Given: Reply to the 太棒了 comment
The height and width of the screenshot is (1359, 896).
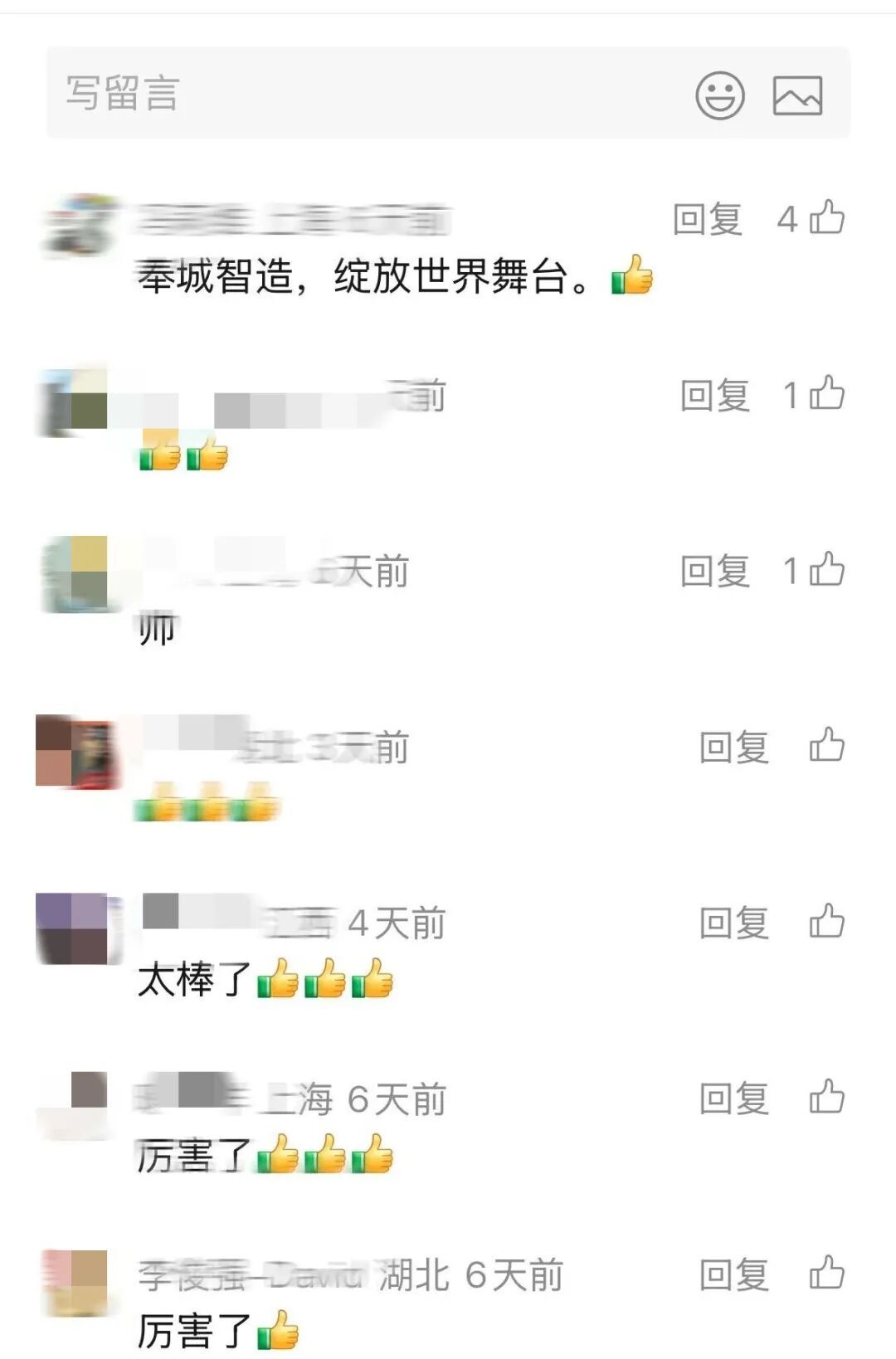Looking at the screenshot, I should tap(733, 923).
